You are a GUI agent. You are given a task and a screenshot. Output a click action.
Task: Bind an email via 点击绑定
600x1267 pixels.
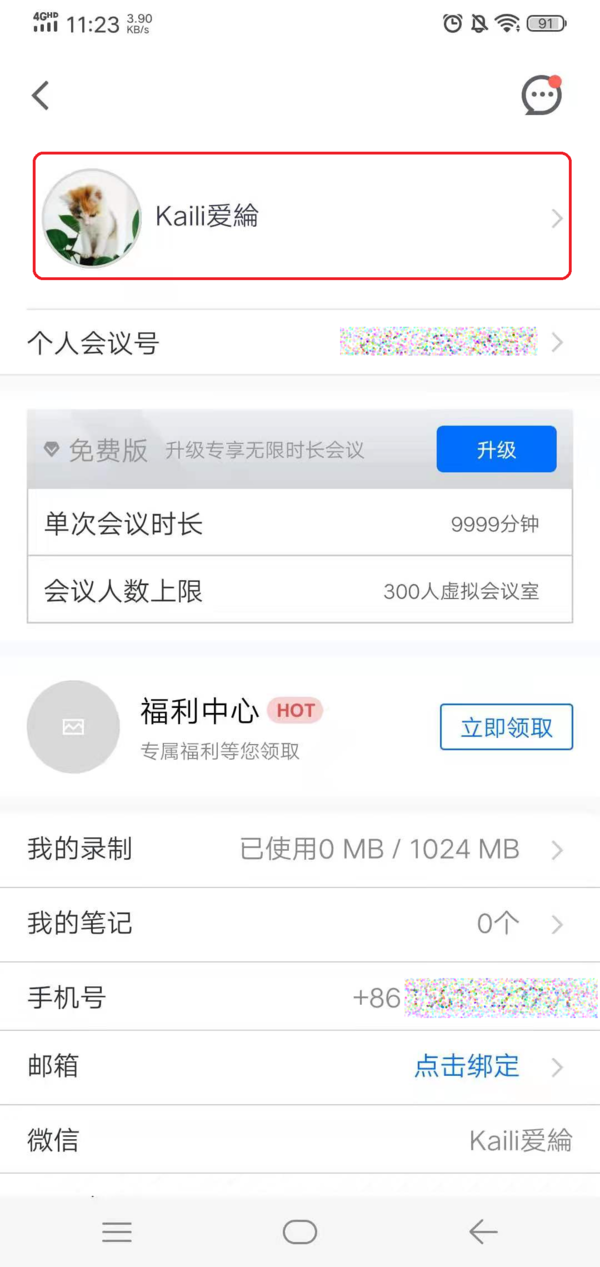[467, 1066]
